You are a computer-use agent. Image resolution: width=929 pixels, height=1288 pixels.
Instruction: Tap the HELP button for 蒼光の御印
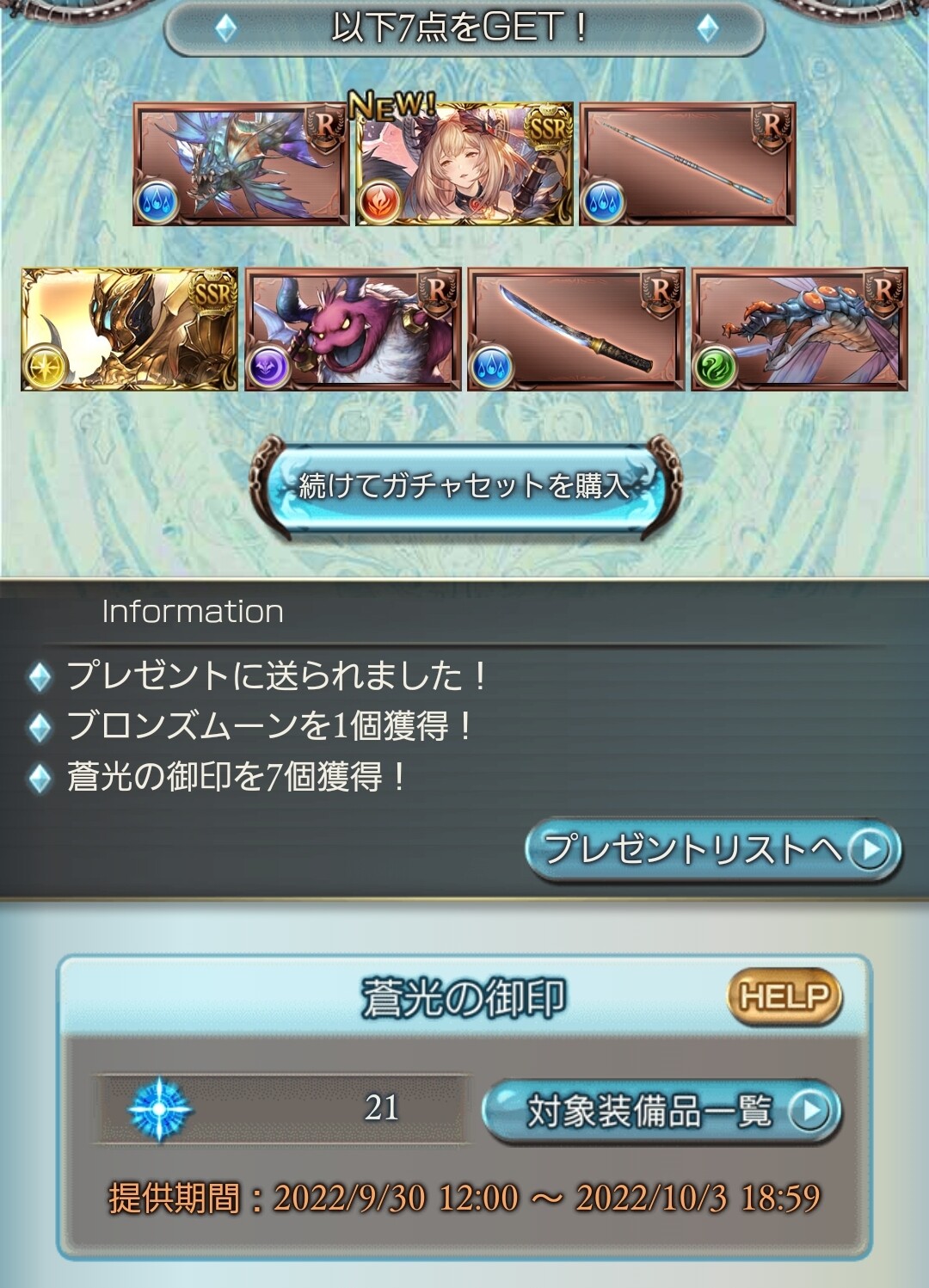point(784,998)
